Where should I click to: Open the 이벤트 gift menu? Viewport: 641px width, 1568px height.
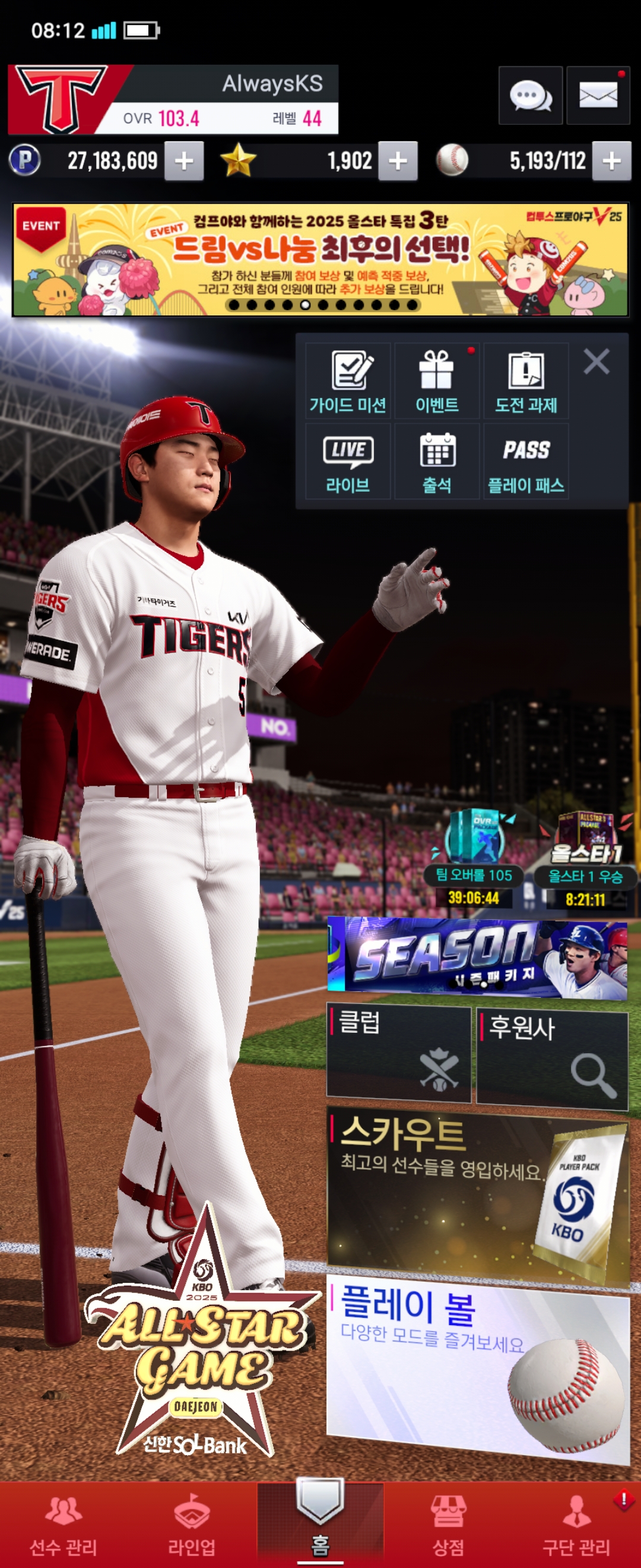[437, 381]
